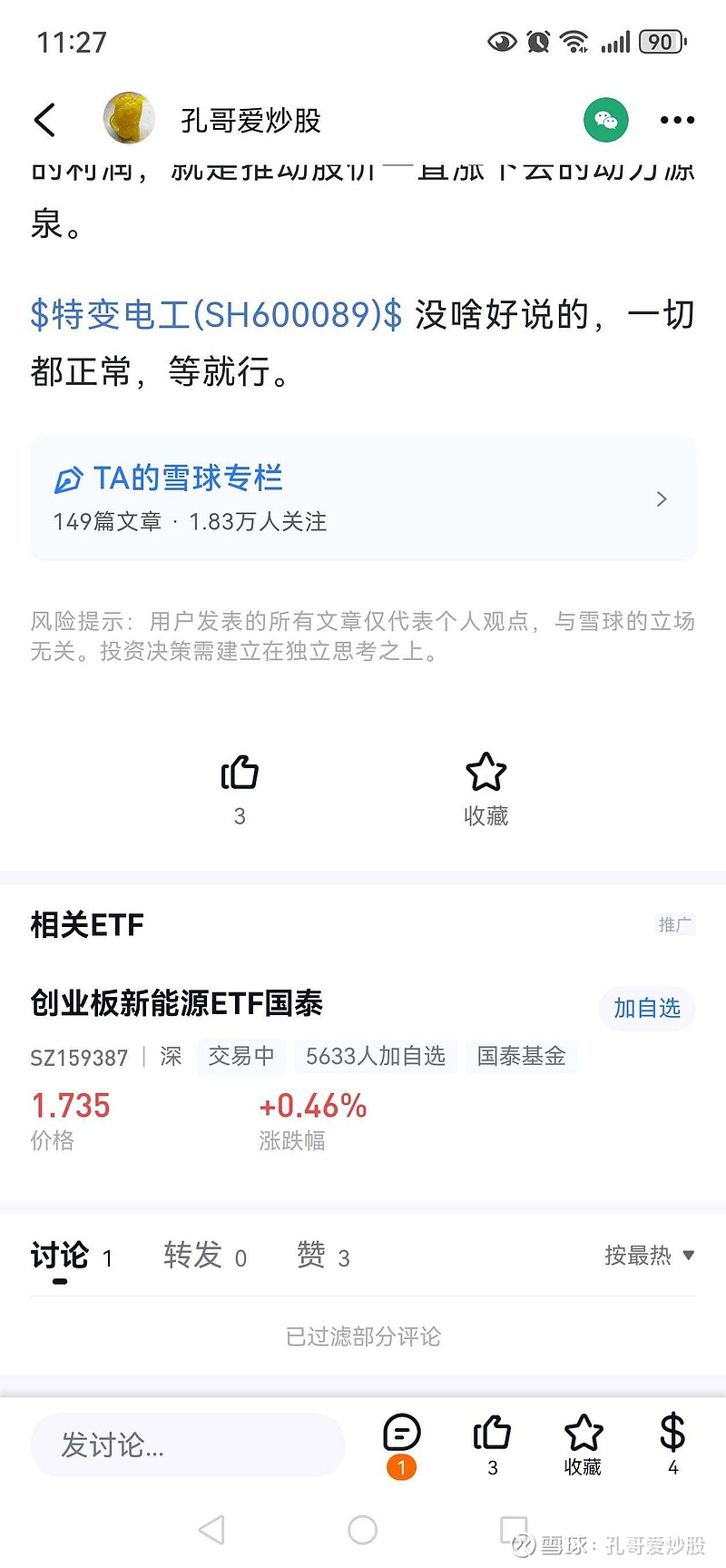The width and height of the screenshot is (726, 1568).
Task: Open the 按最热 sort dropdown
Action: 647,1256
